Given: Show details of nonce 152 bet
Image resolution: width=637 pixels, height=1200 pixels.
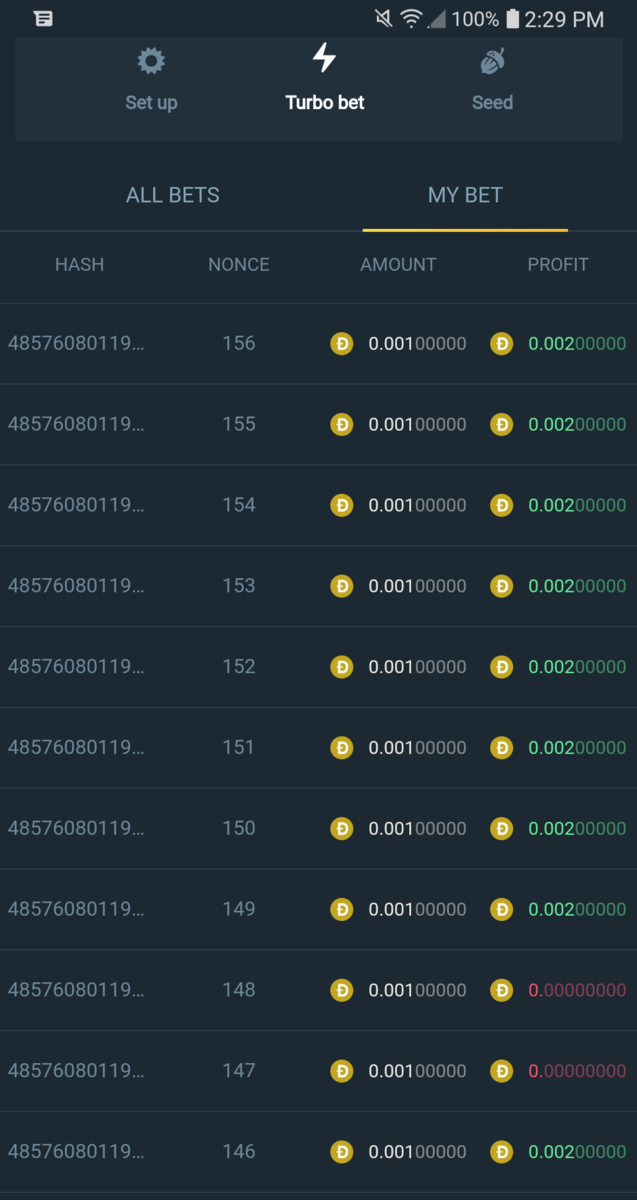Looking at the screenshot, I should click(318, 667).
